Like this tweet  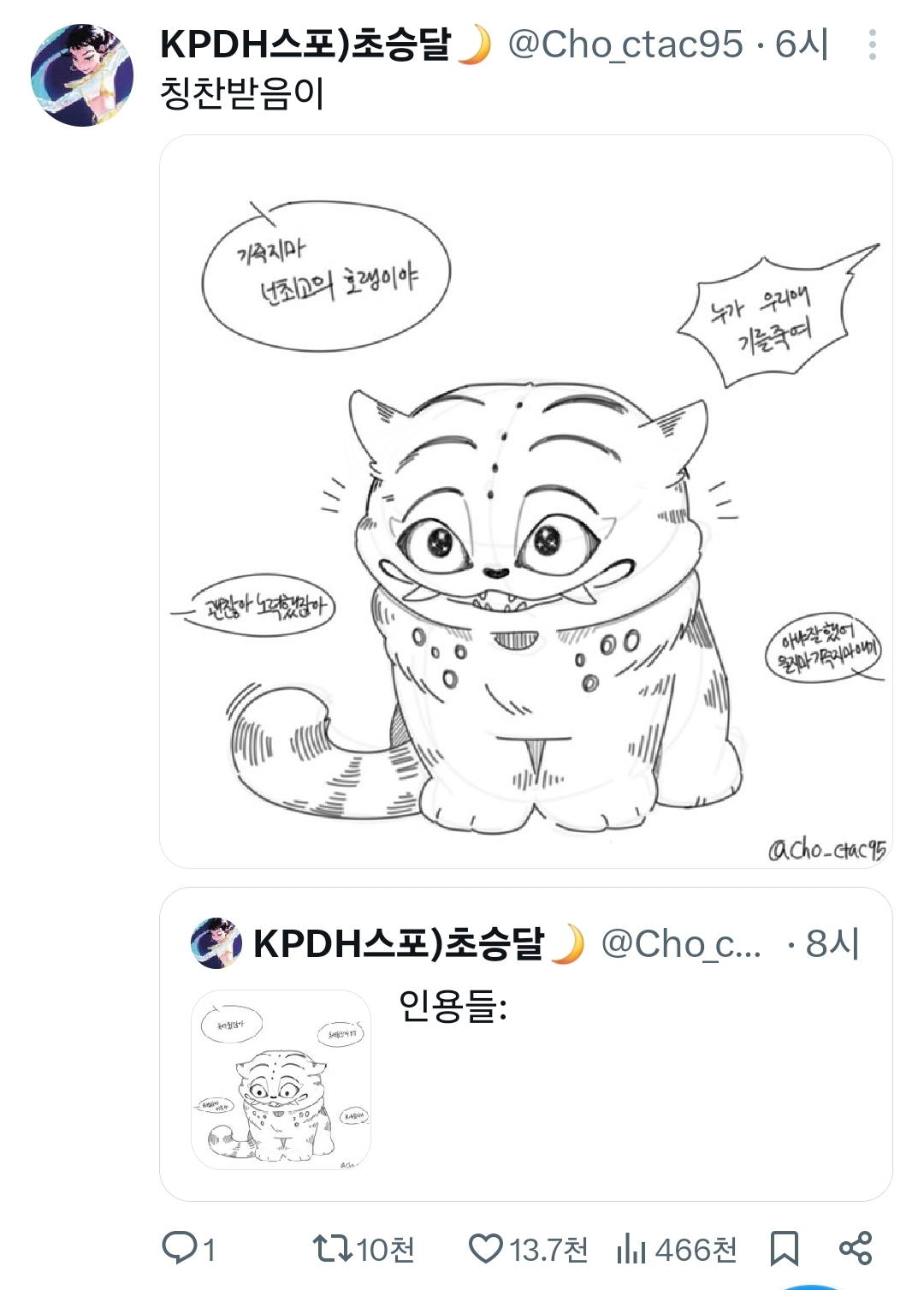click(x=486, y=1248)
